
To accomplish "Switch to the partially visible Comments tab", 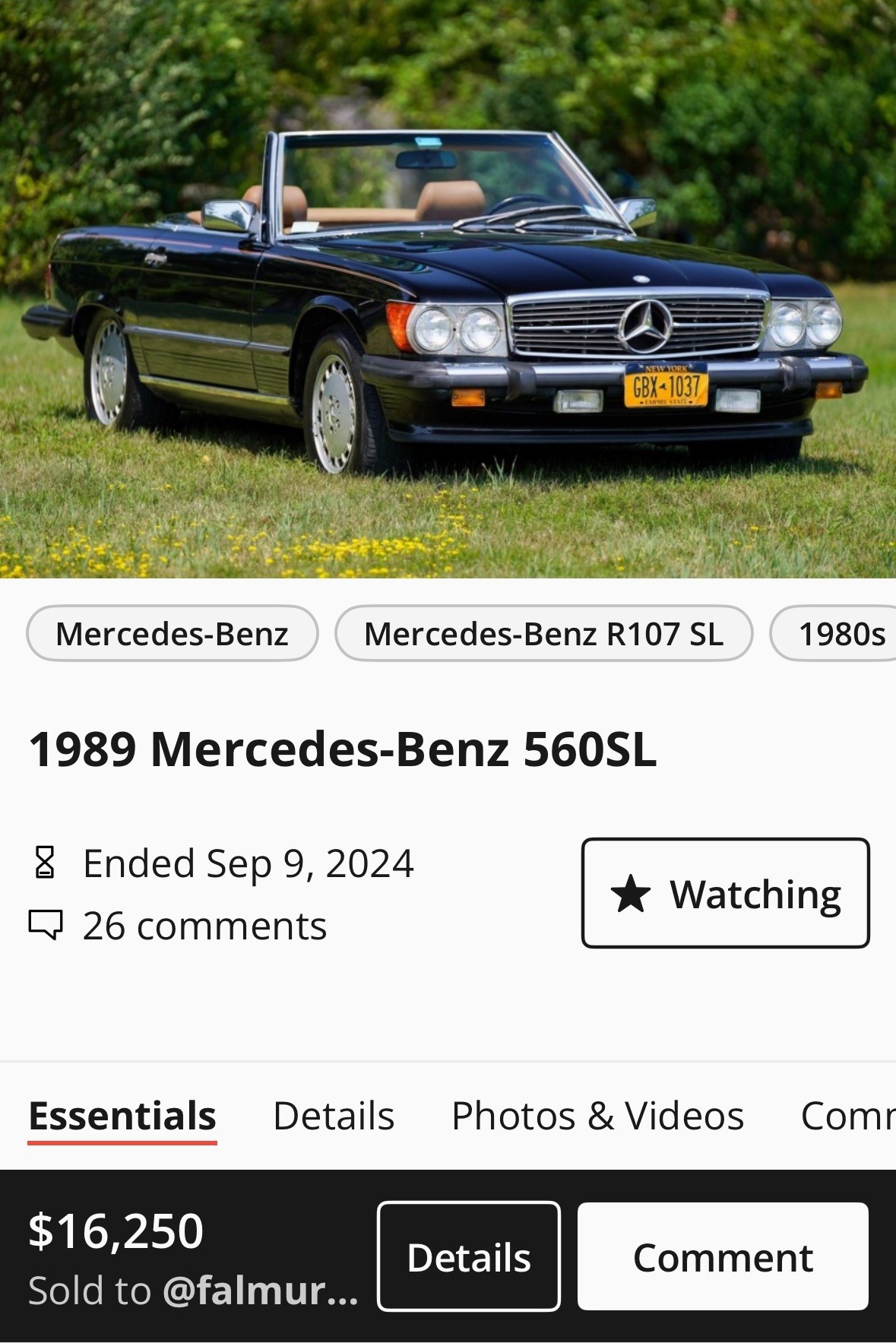I will [847, 1116].
